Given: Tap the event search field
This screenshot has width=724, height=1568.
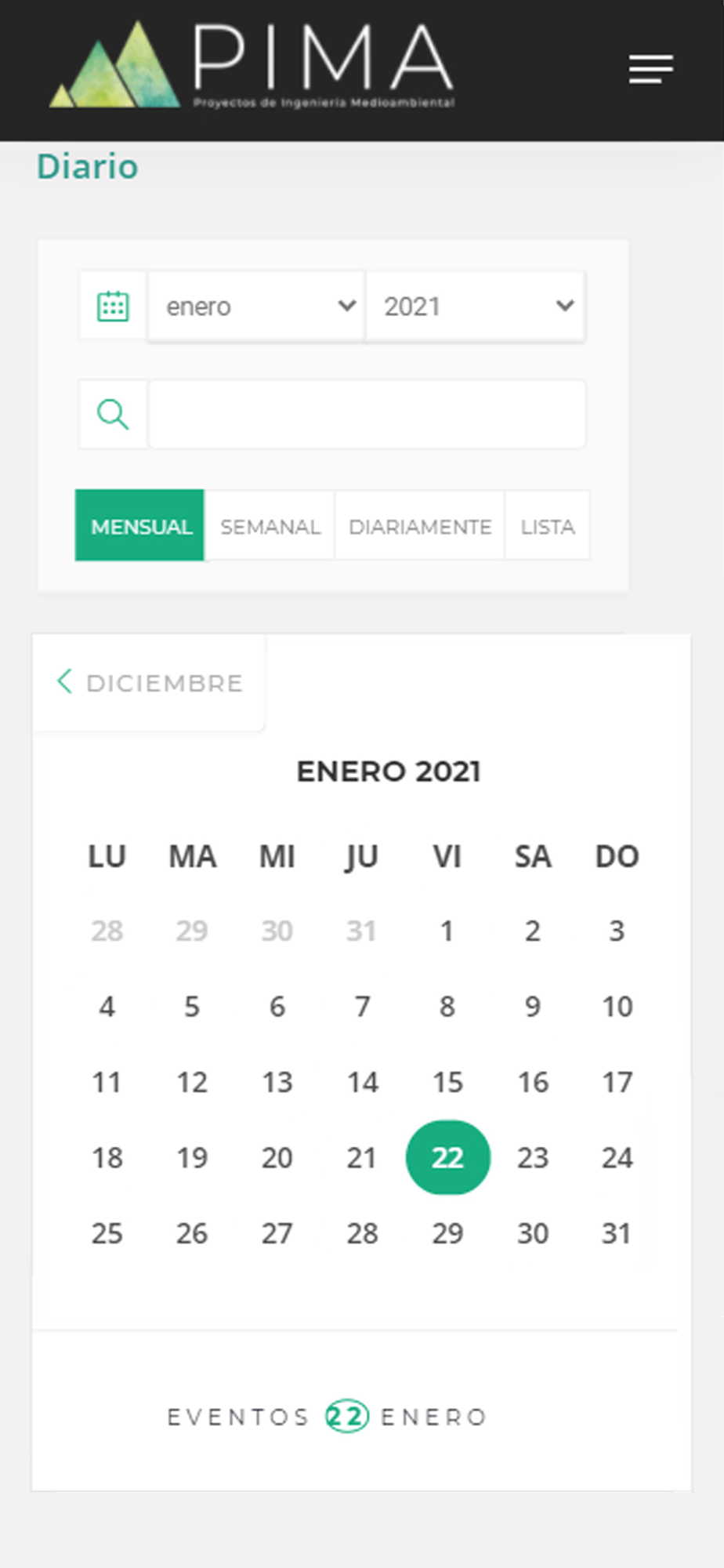Looking at the screenshot, I should [367, 414].
